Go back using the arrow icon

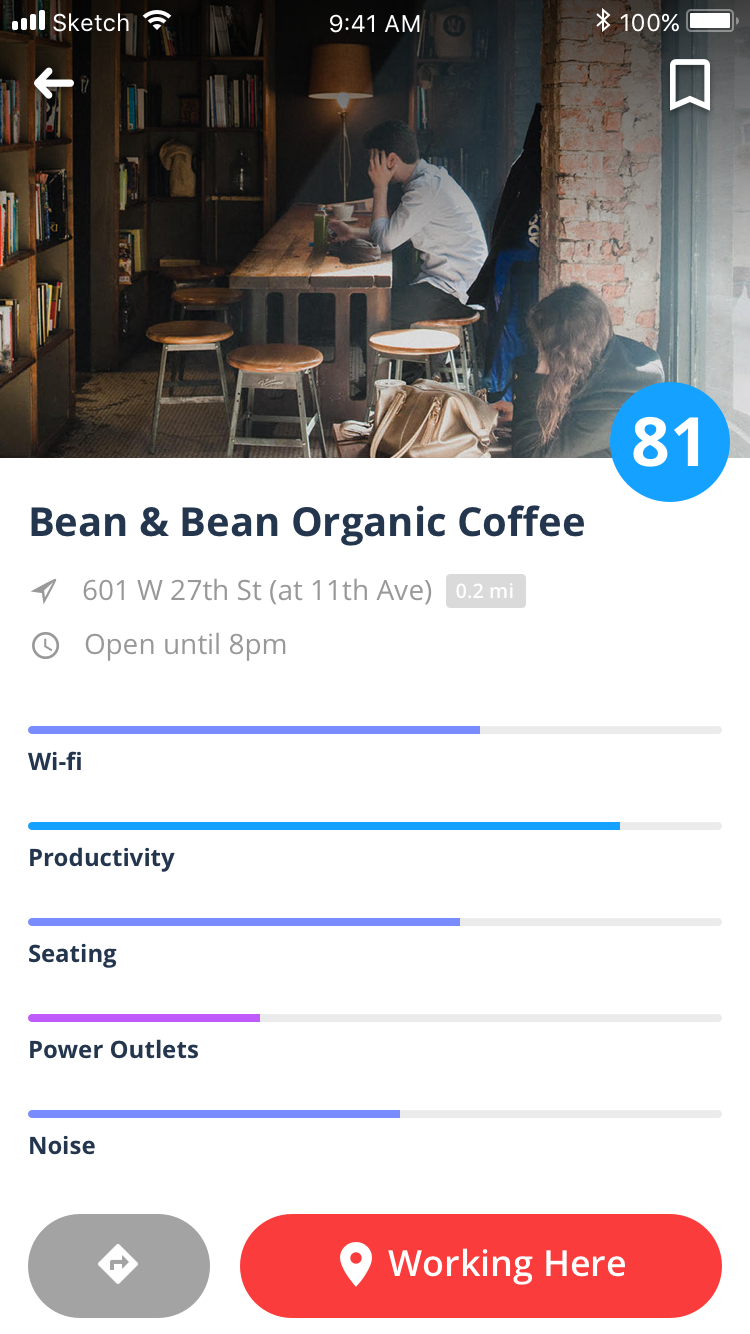[x=54, y=83]
